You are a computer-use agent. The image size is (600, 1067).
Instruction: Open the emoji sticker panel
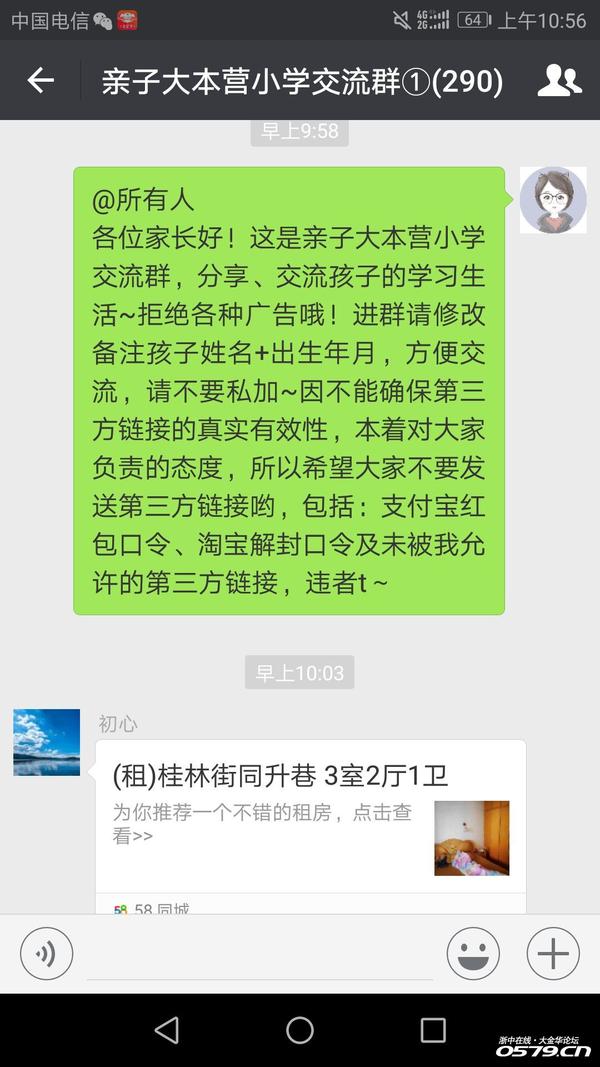coord(473,953)
